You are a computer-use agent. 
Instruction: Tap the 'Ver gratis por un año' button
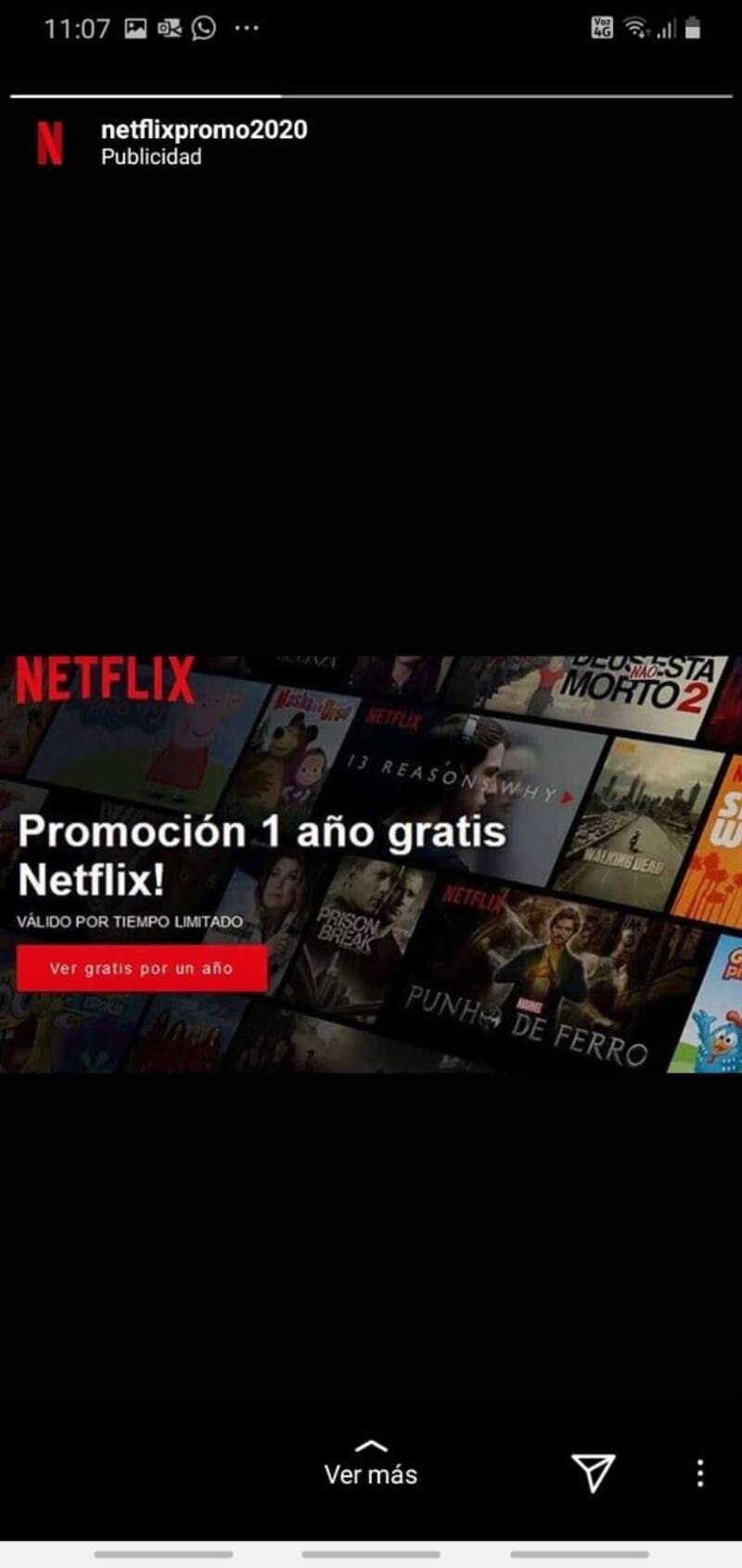(x=141, y=969)
